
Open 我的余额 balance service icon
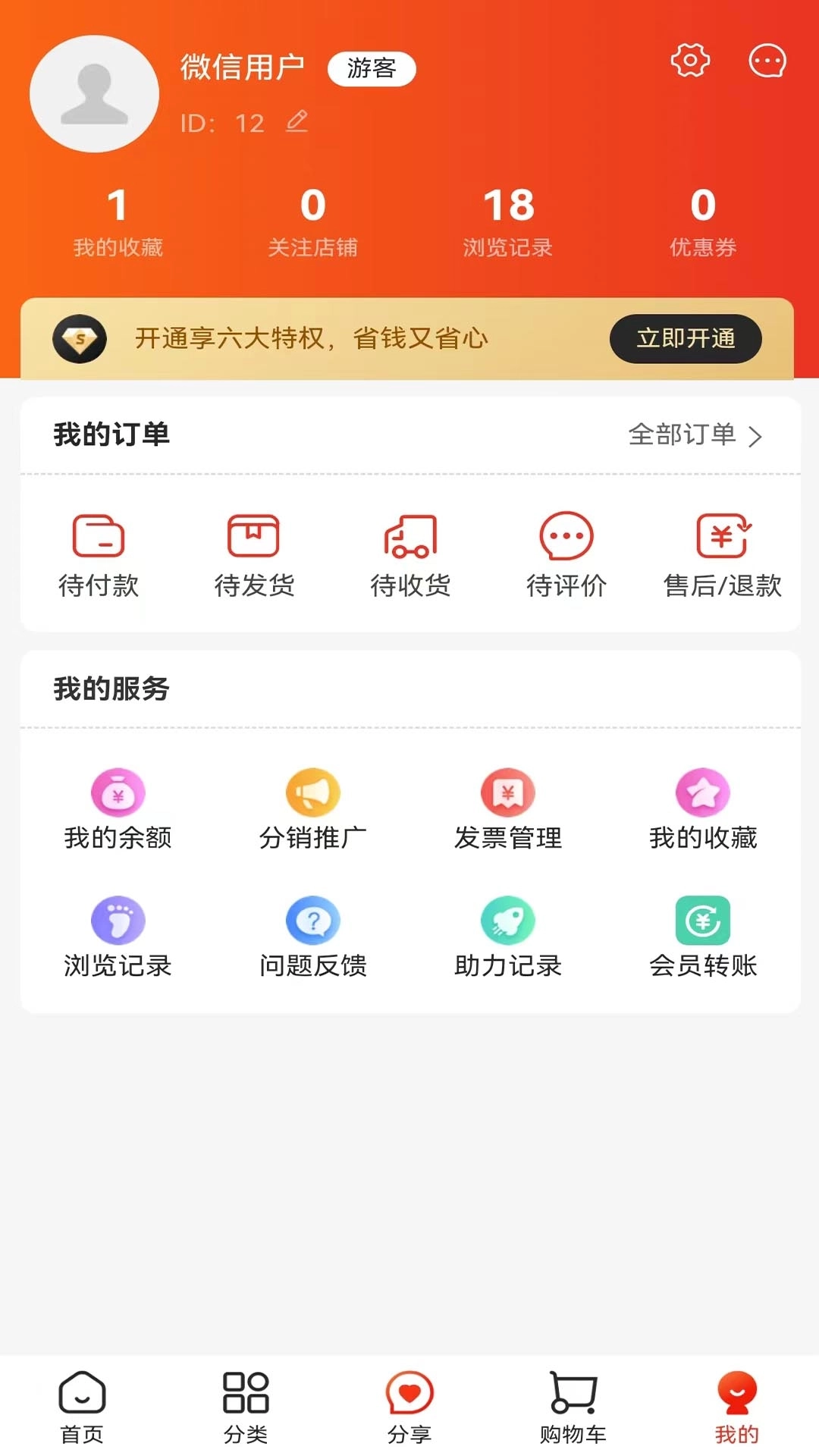click(x=118, y=793)
